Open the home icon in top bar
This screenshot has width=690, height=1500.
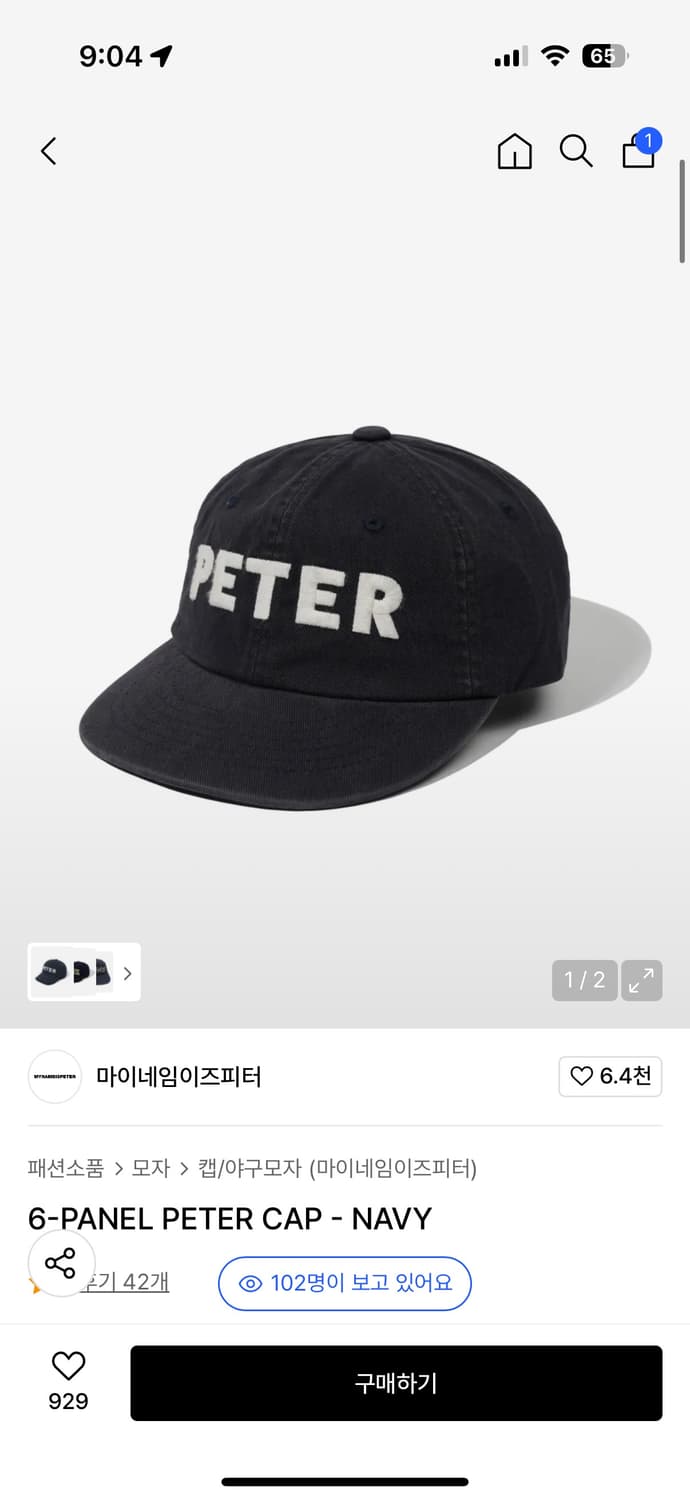pos(514,151)
